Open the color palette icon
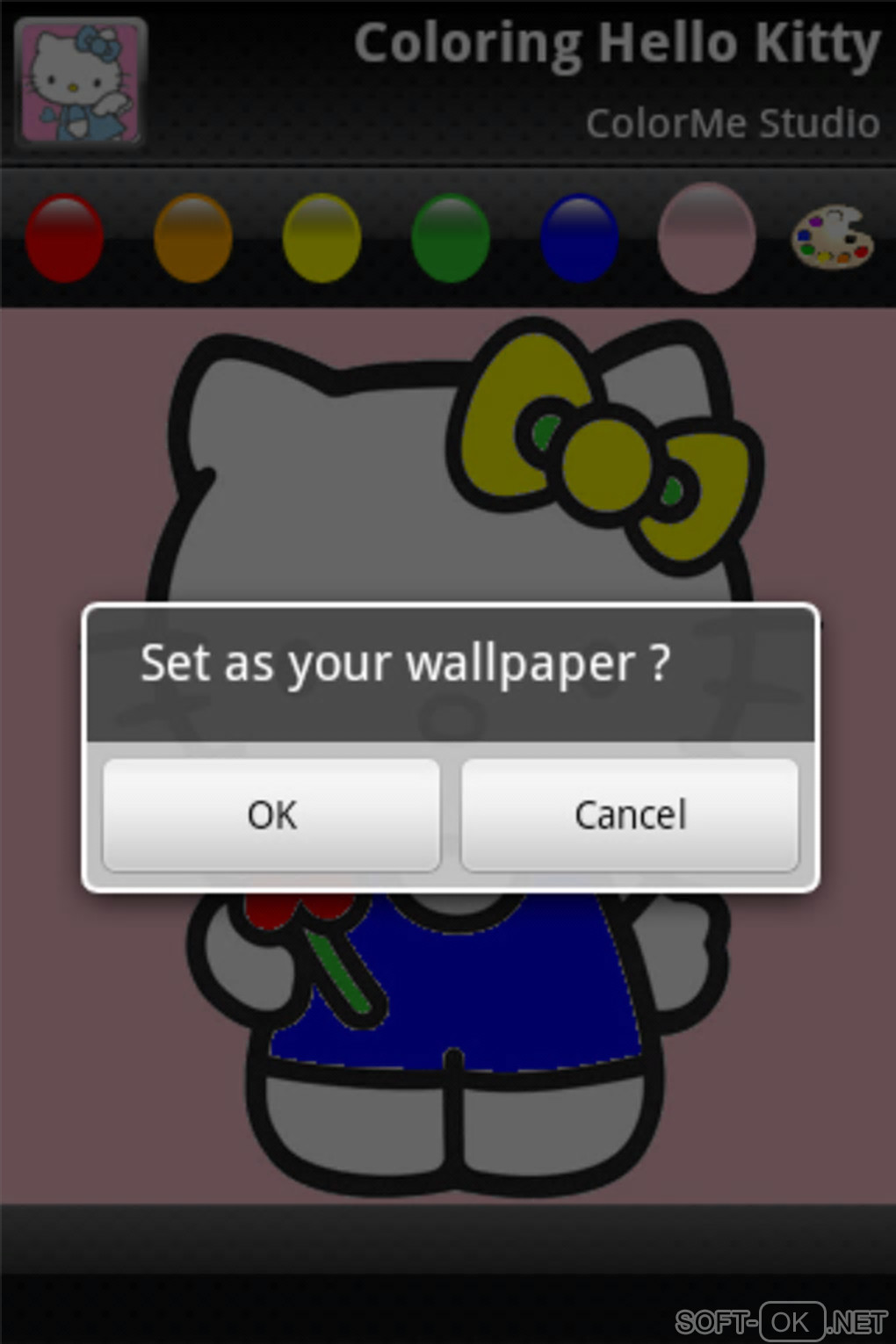 832,236
